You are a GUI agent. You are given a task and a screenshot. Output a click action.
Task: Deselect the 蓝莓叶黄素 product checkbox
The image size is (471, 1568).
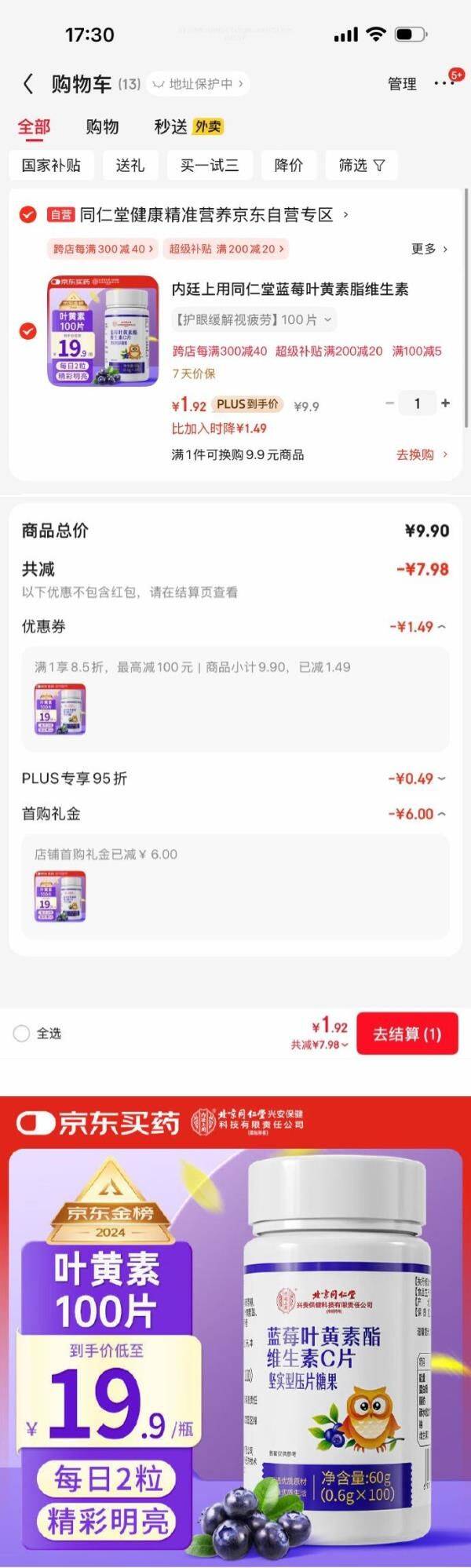28,331
